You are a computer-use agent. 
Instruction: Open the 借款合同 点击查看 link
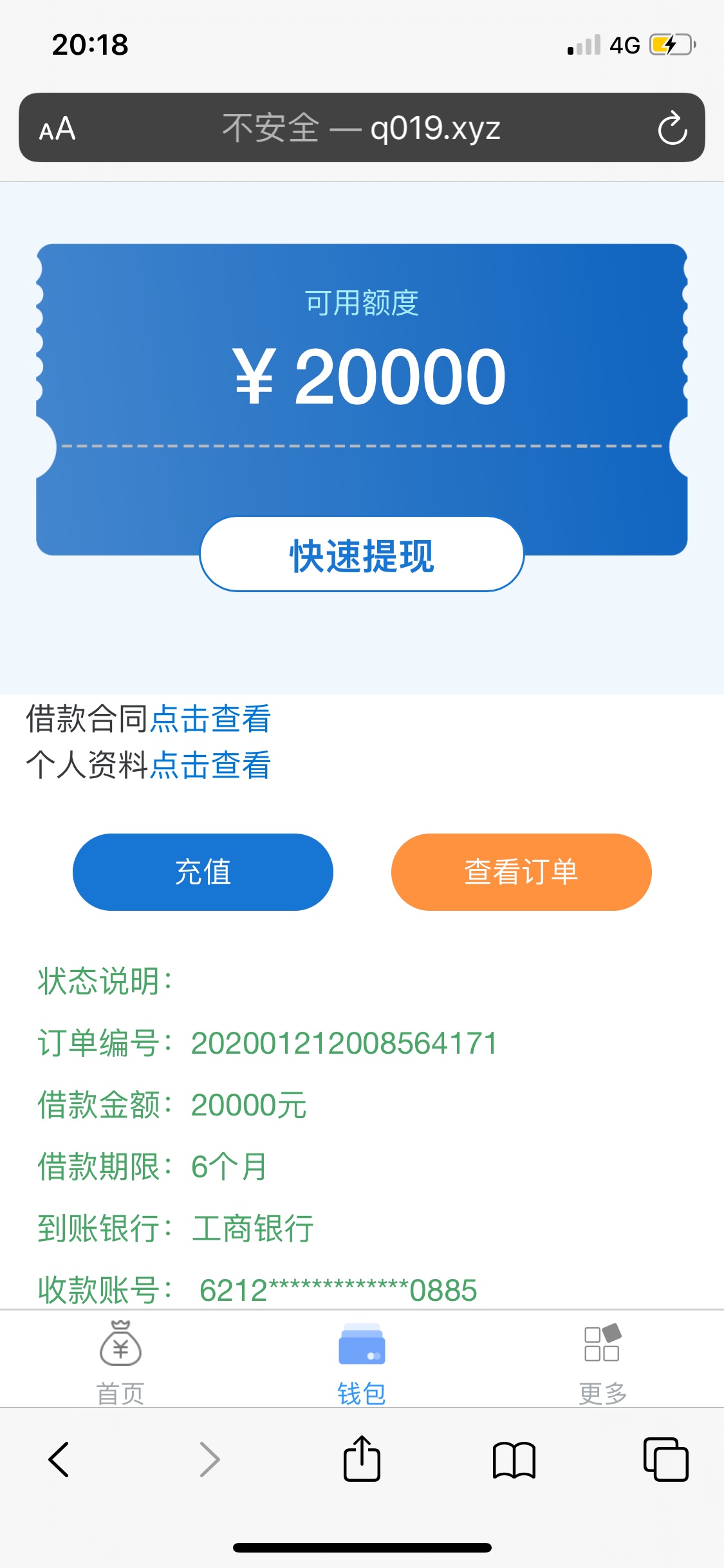(x=210, y=718)
